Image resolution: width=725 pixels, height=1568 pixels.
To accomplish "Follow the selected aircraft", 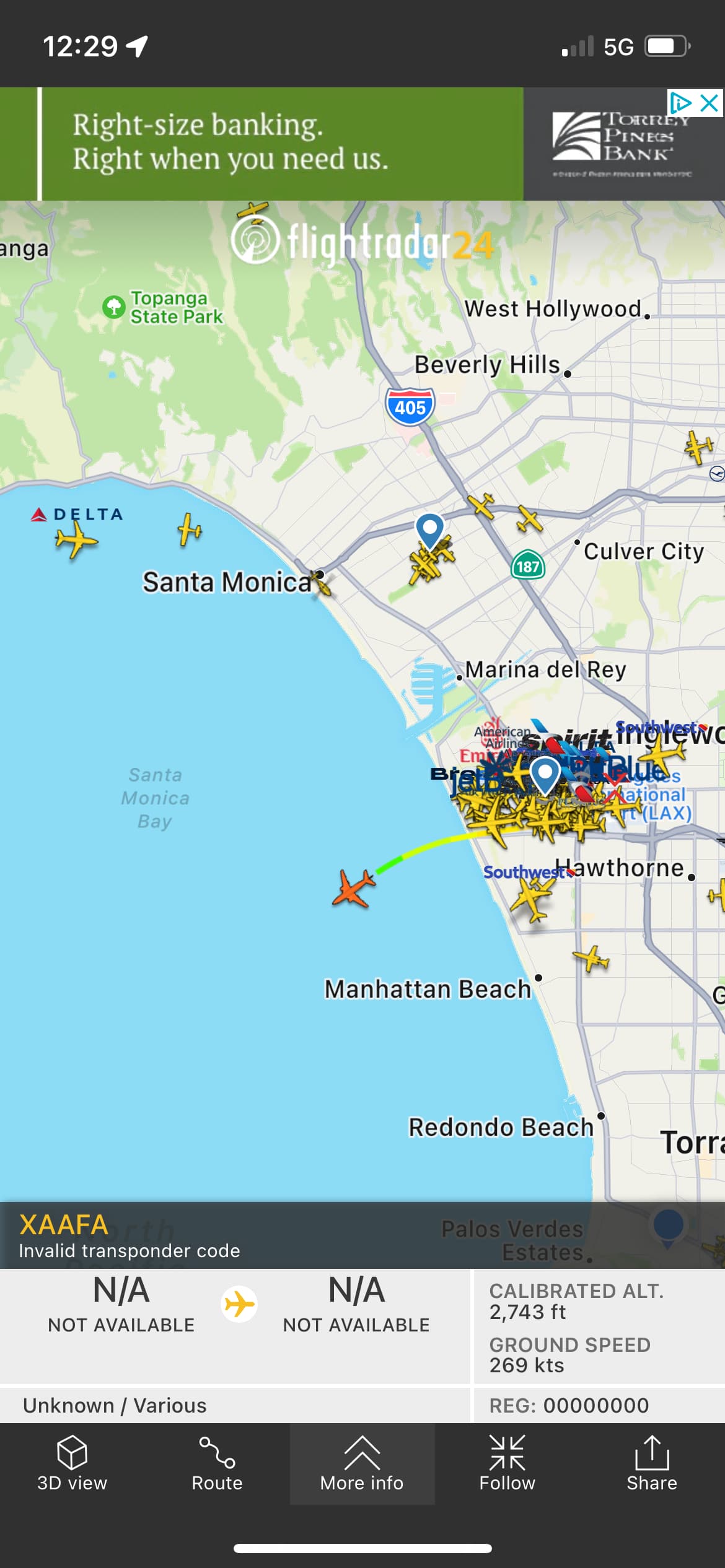I will 507,1463.
